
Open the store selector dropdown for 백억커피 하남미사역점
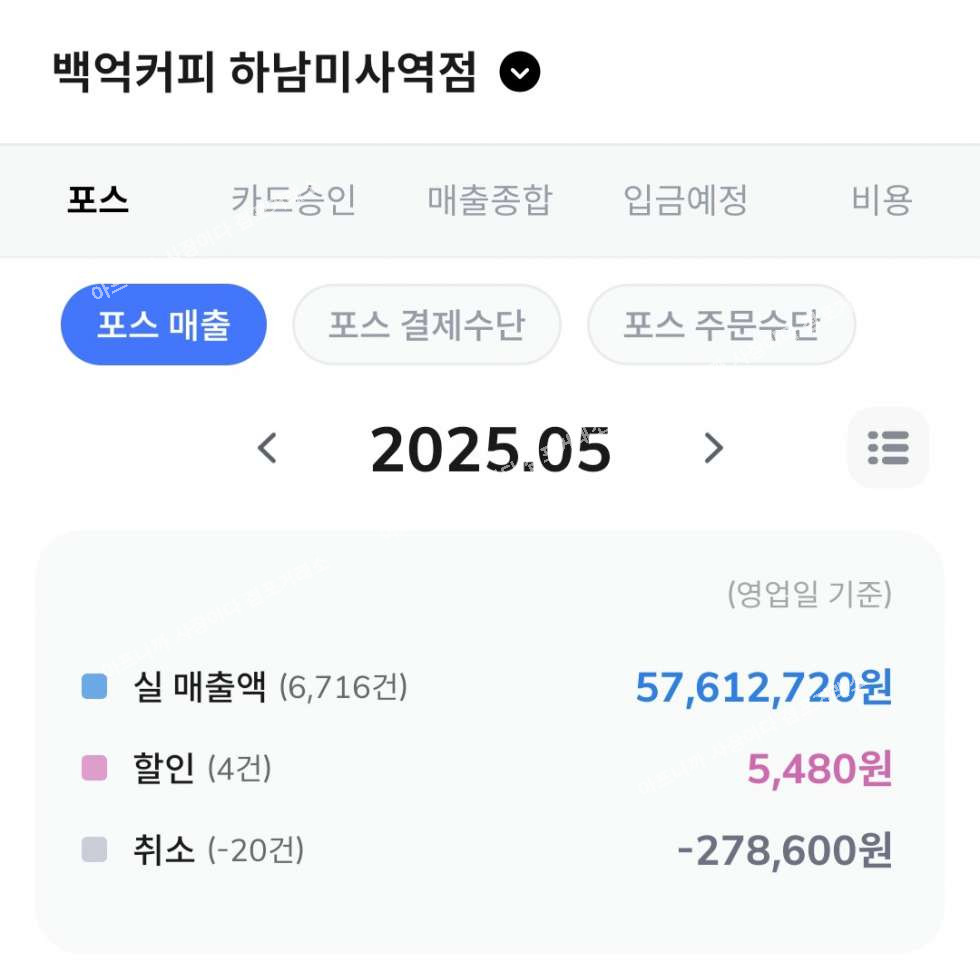tap(520, 73)
